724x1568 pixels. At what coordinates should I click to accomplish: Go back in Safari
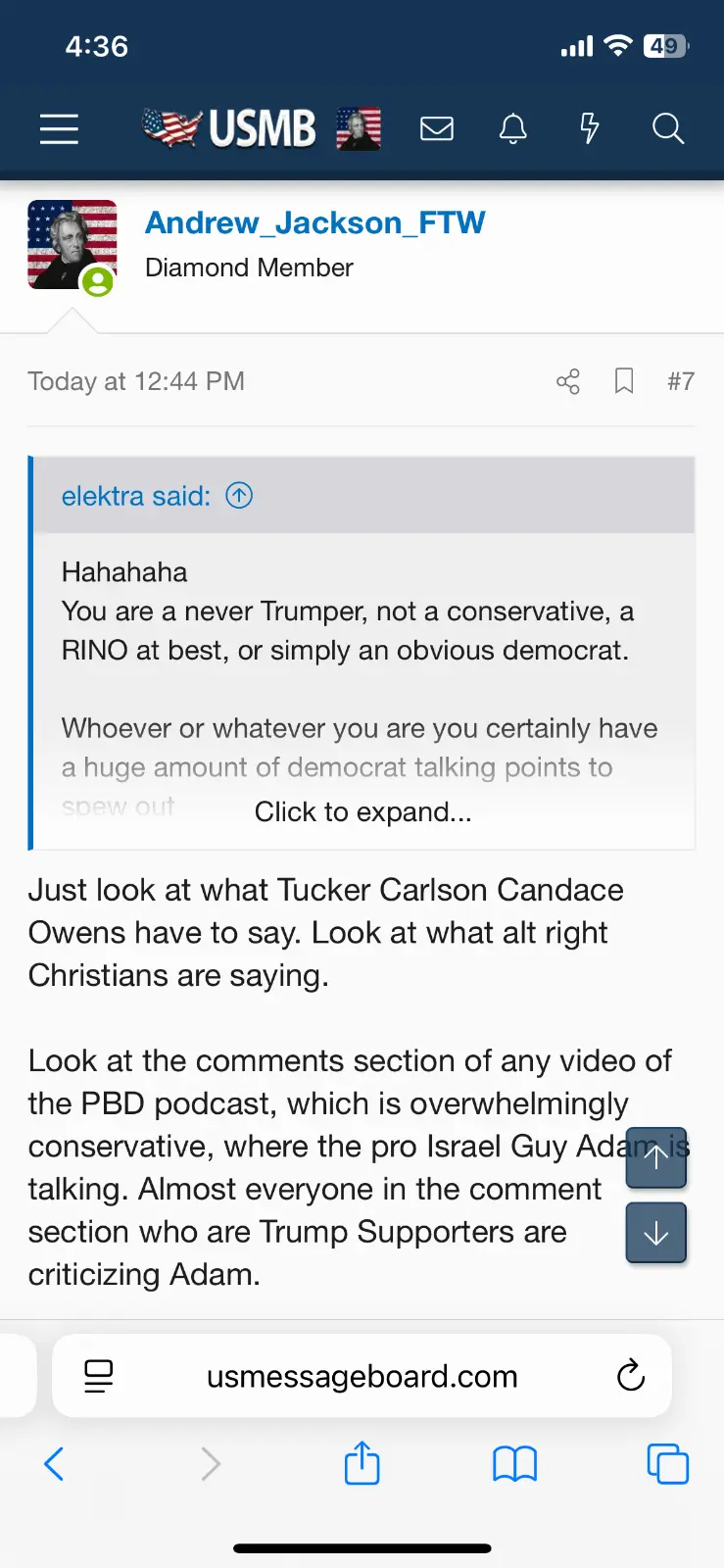click(54, 1464)
